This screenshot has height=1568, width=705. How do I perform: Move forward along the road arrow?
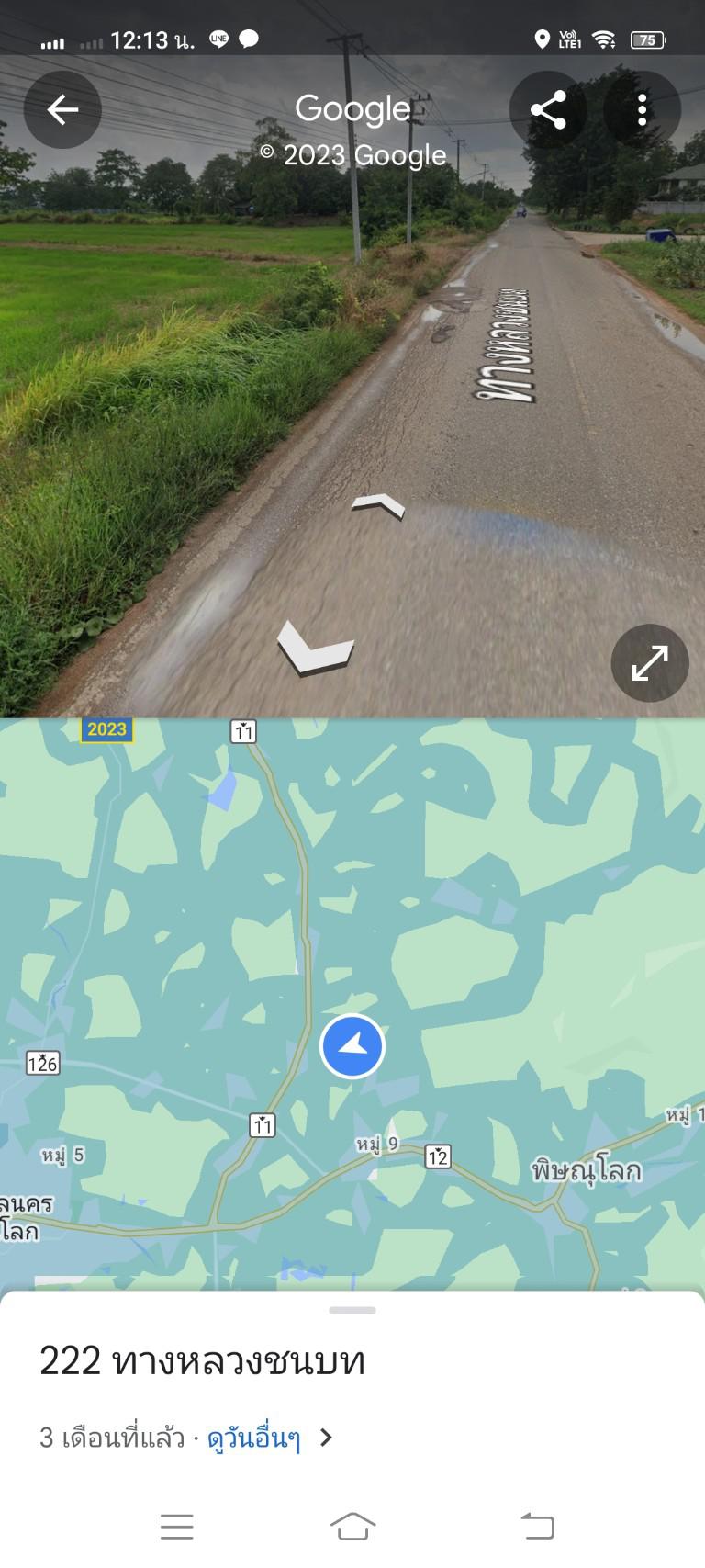pyautogui.click(x=378, y=504)
